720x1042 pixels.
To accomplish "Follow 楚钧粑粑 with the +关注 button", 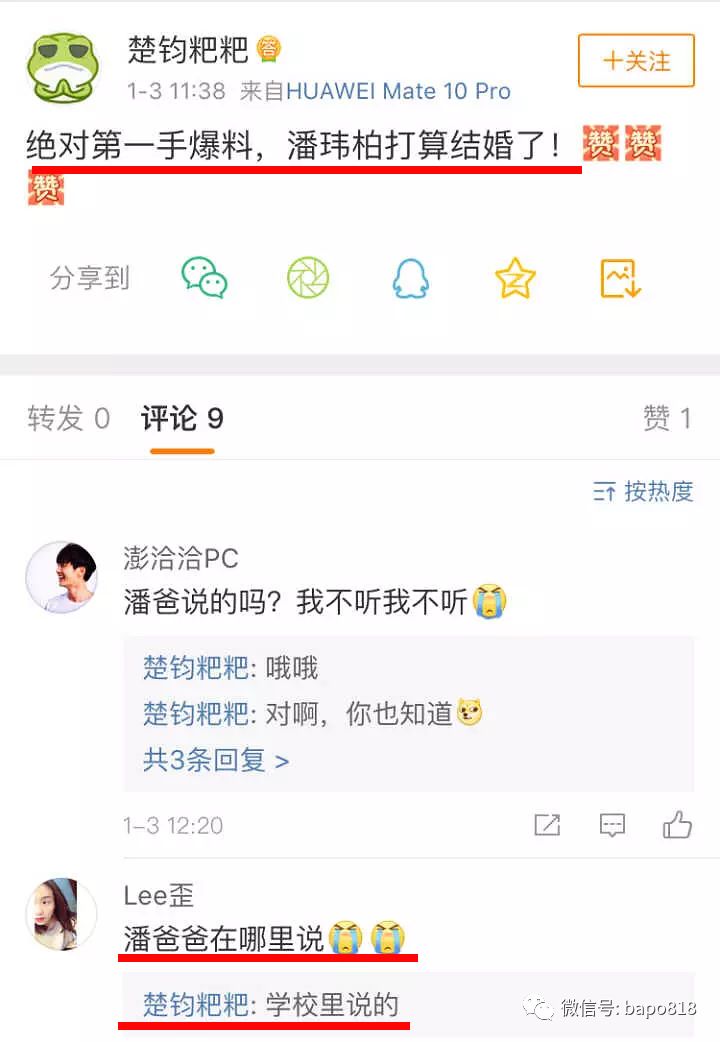I will pos(636,60).
